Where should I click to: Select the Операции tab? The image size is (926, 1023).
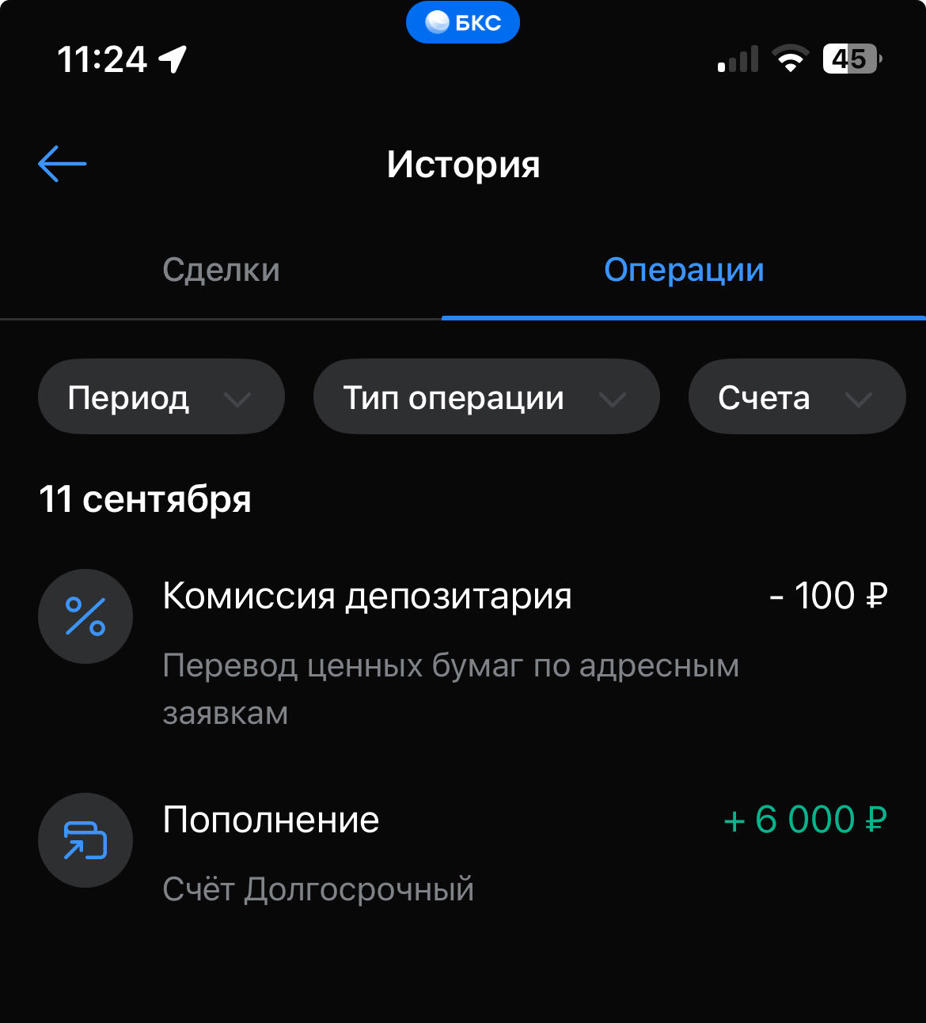pos(684,270)
